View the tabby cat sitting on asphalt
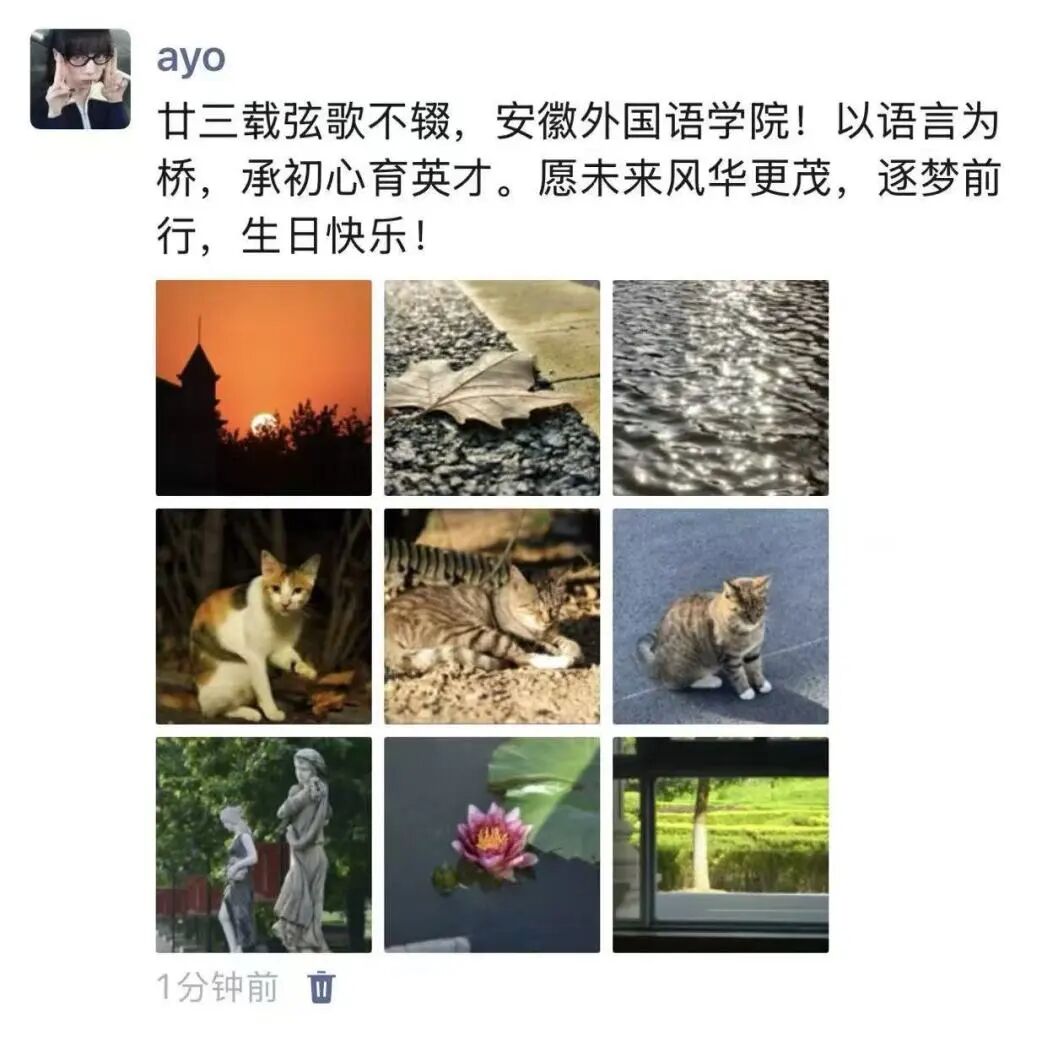1040x1040 pixels. [x=720, y=616]
